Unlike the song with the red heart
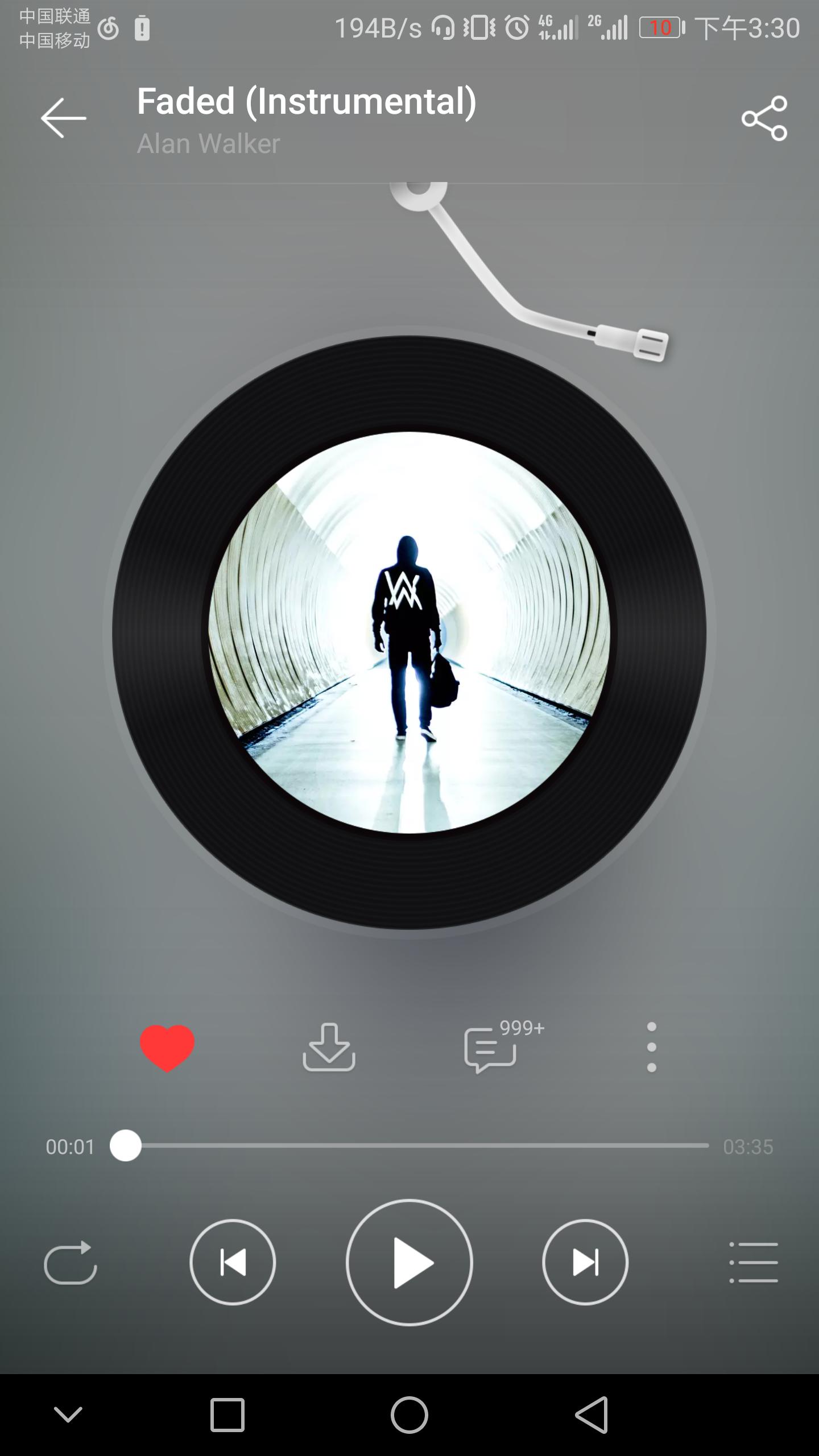819x1456 pixels. coord(167,1048)
